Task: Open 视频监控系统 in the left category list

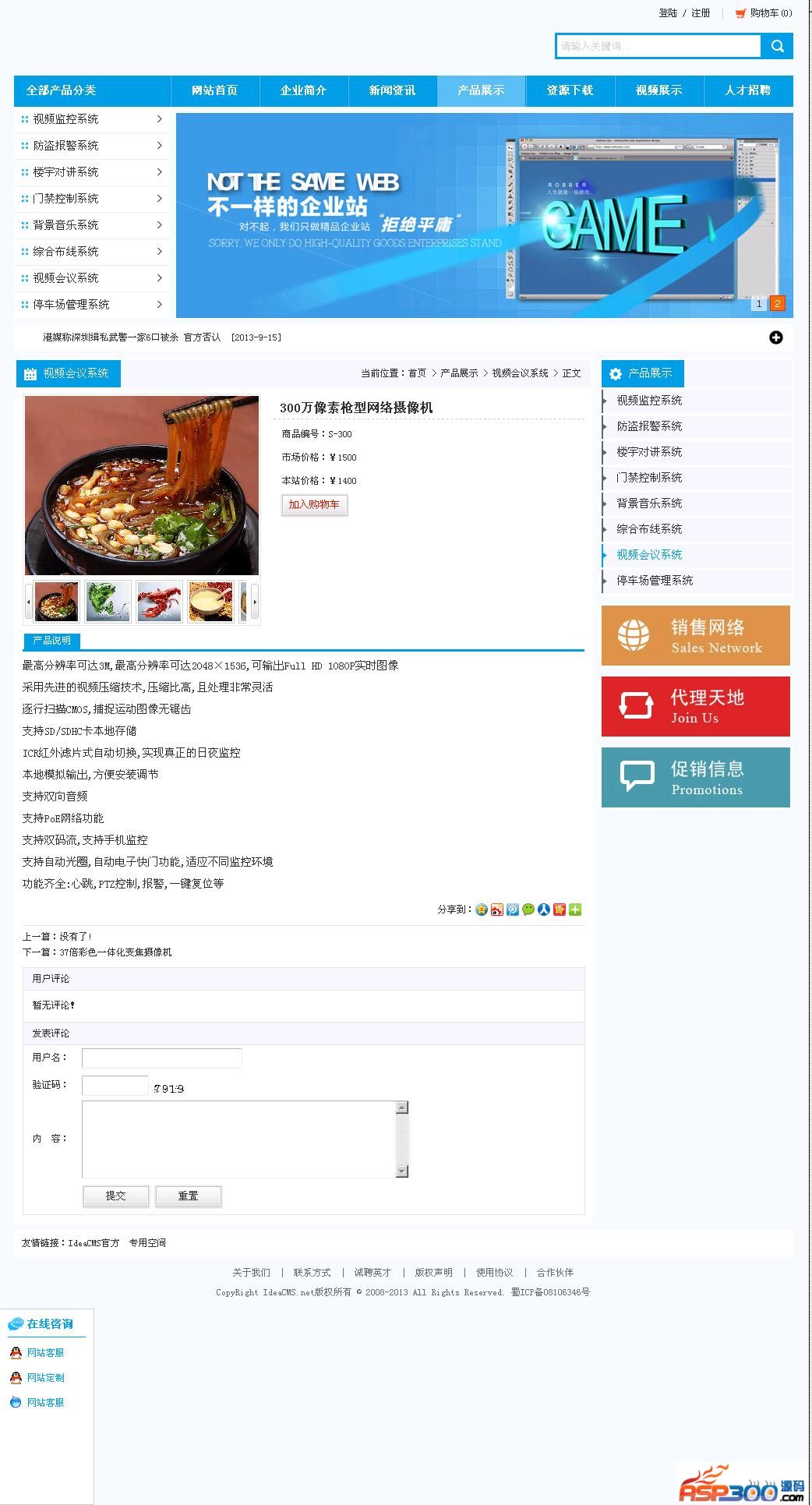Action: (x=66, y=119)
